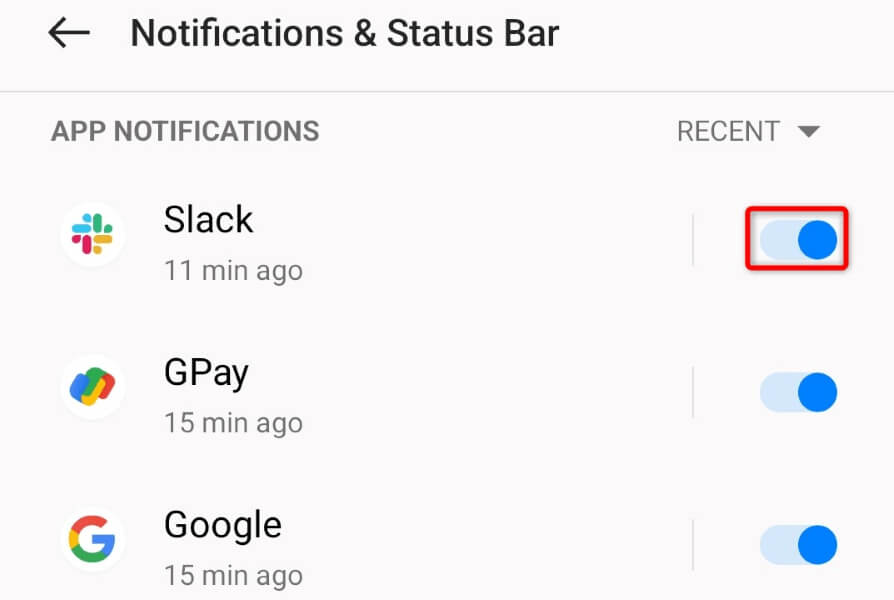Toggle Google app notifications off
894x600 pixels.
tap(798, 546)
